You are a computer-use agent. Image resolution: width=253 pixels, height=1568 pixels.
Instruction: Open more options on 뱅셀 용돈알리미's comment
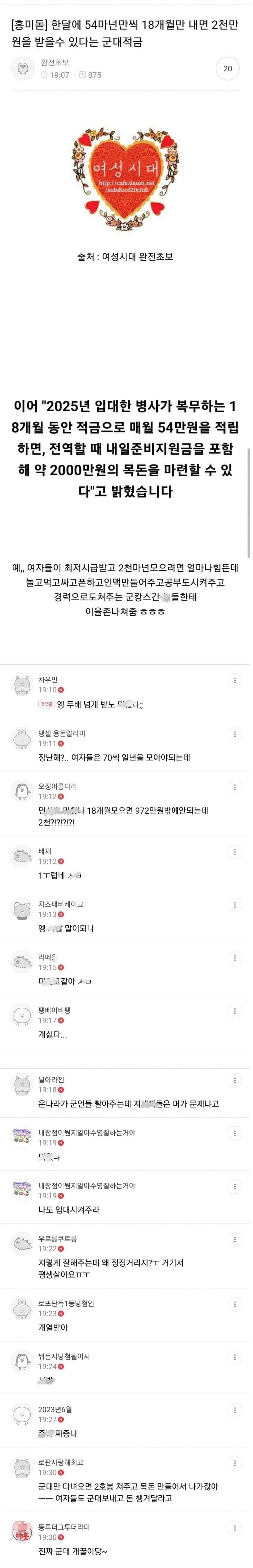coord(235,734)
